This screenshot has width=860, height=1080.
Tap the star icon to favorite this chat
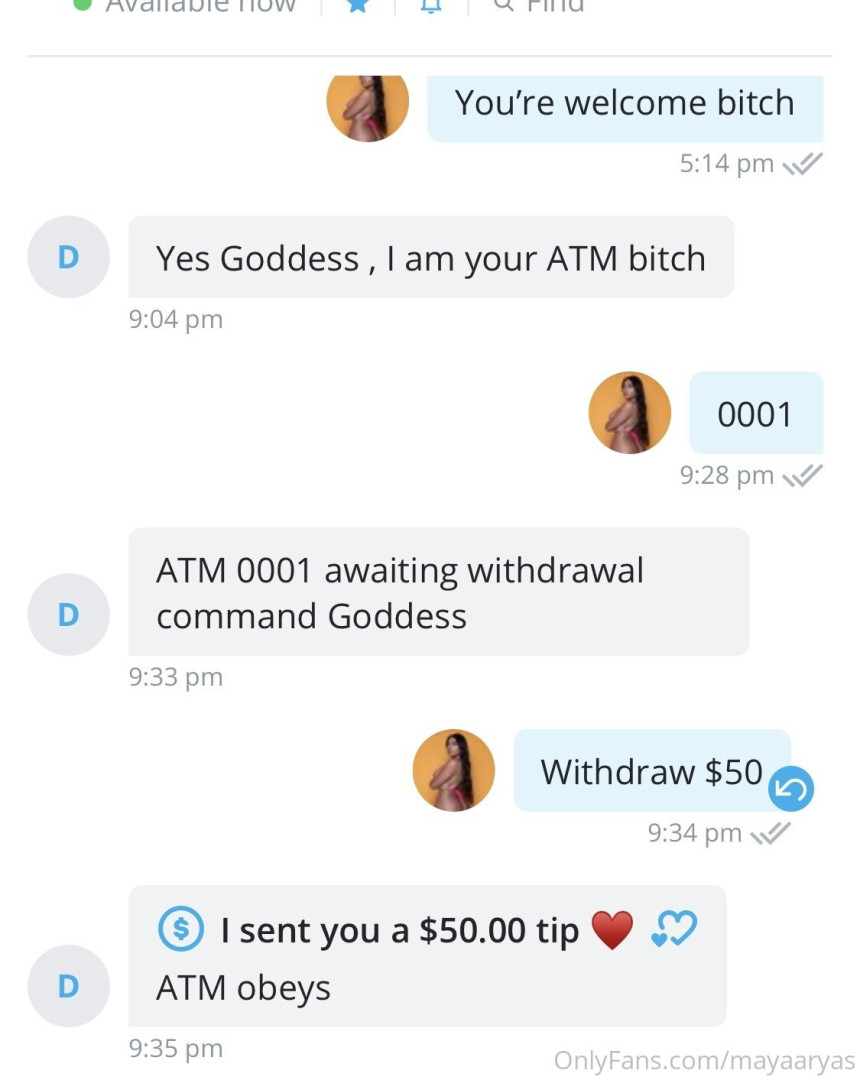(358, 5)
